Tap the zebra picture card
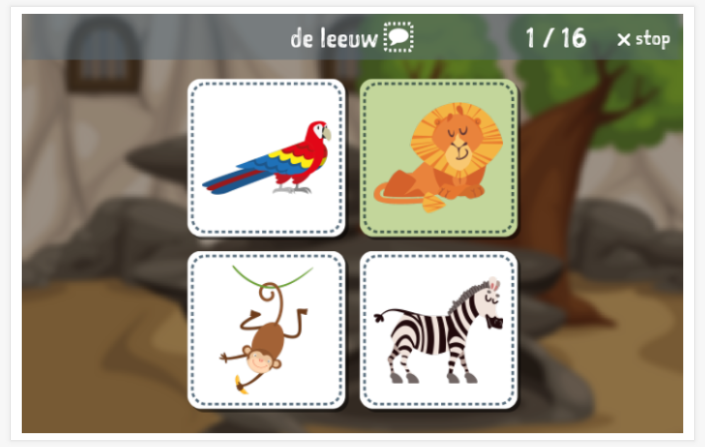Screen dimensions: 705x447 click(x=439, y=330)
